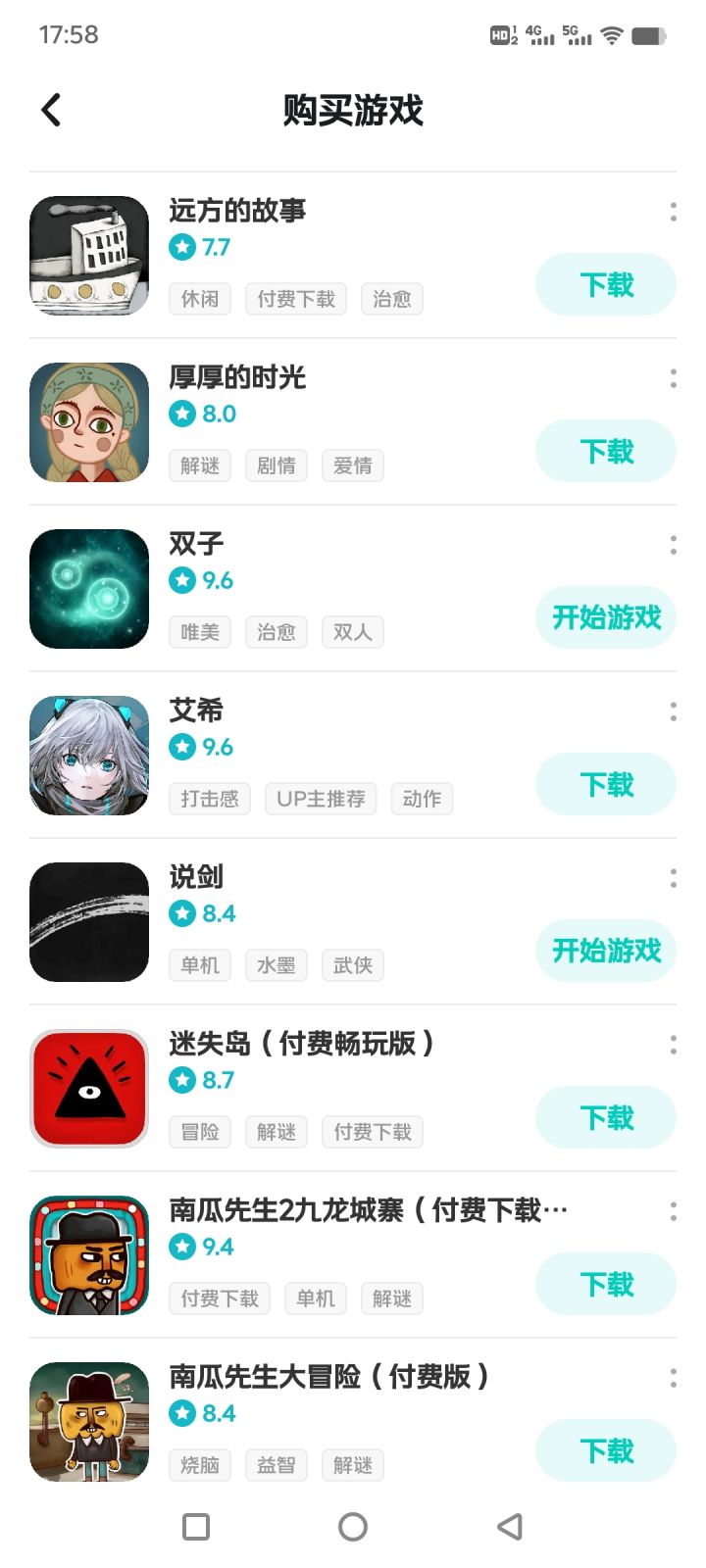The width and height of the screenshot is (706, 1568).
Task: Tap the 休闲 tag under 远方的故事
Action: (x=199, y=299)
